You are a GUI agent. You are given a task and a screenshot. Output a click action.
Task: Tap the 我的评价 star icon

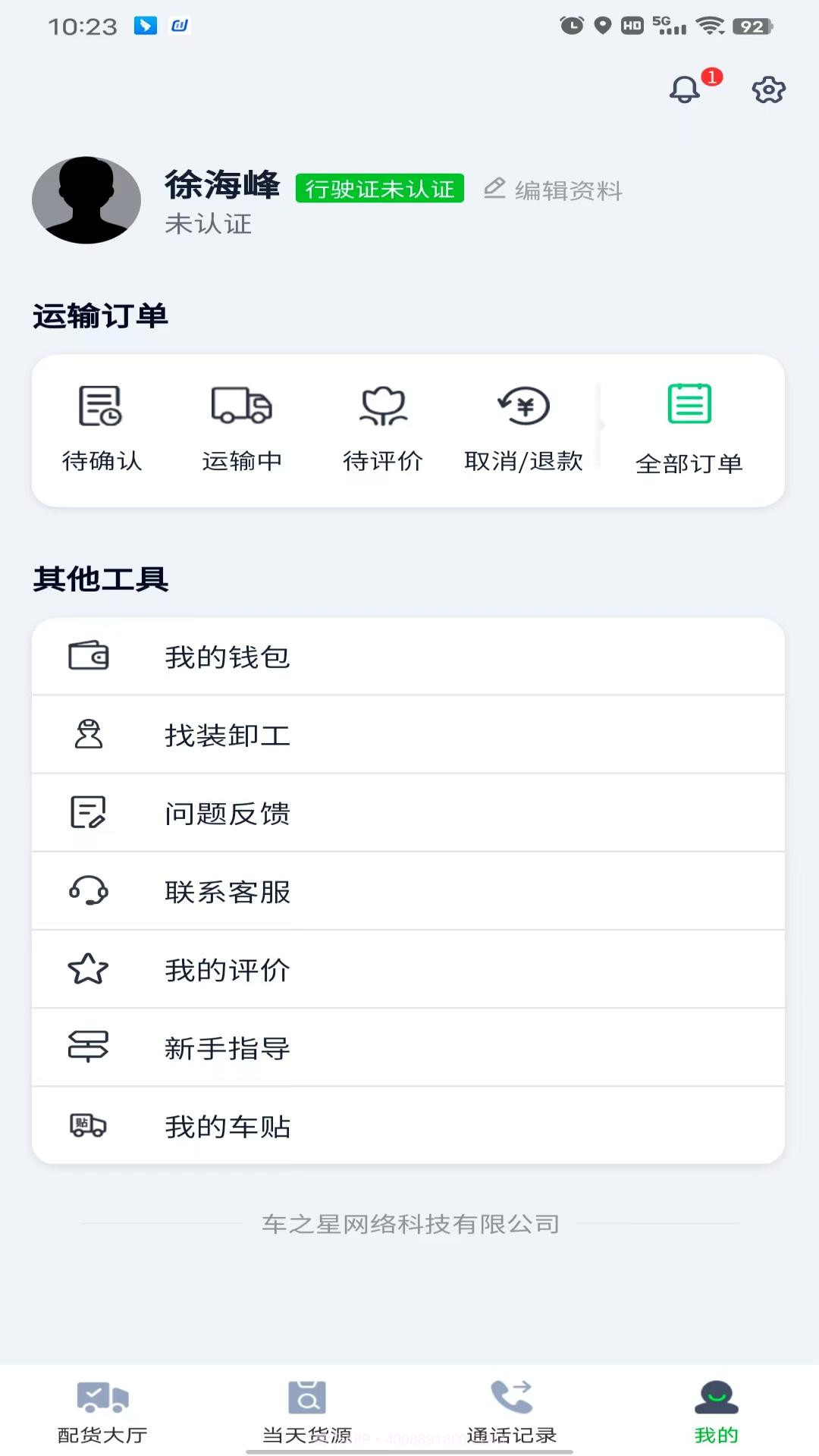click(x=89, y=969)
